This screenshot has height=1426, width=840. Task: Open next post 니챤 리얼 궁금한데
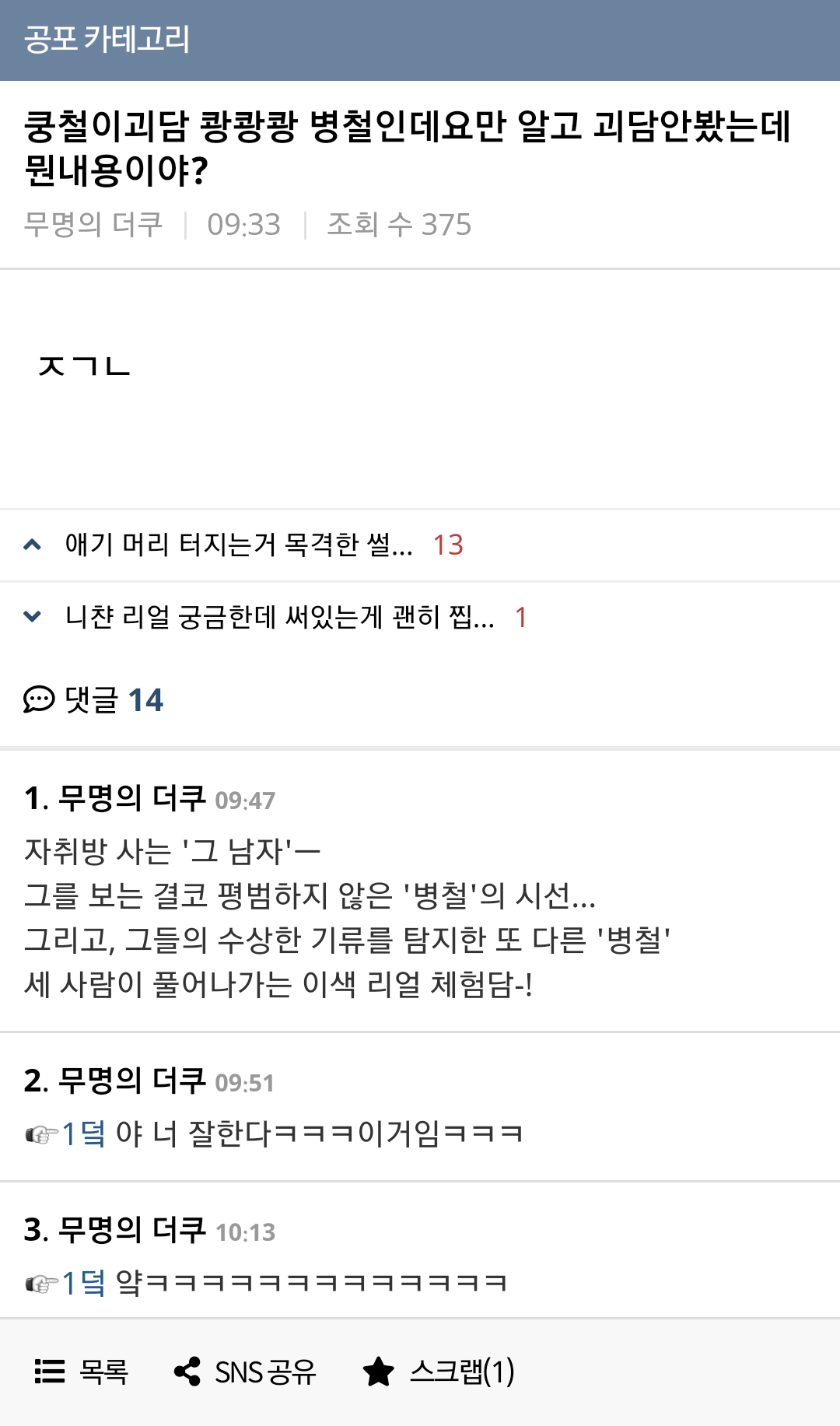click(x=278, y=618)
